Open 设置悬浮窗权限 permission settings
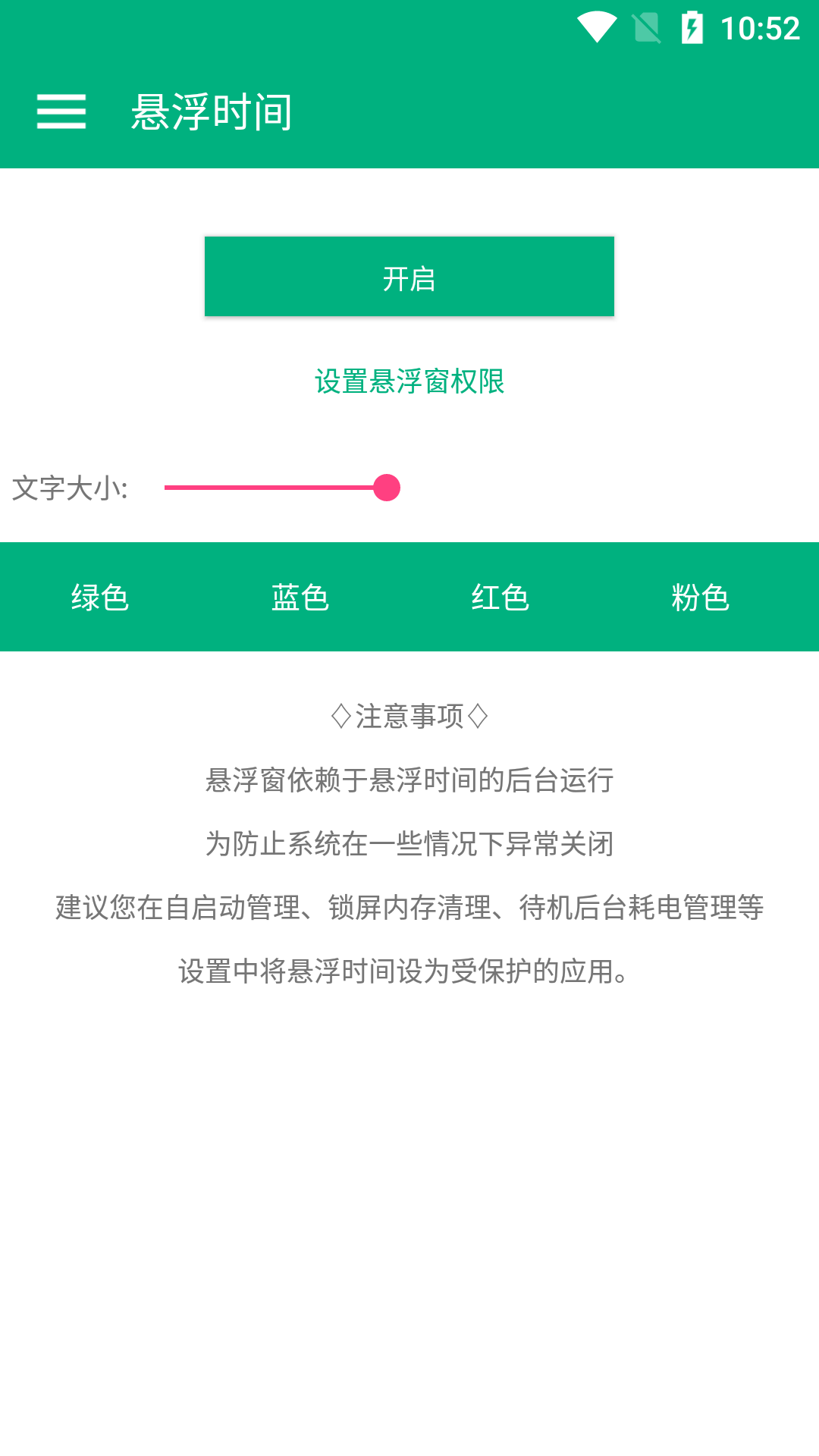Screen dimensions: 819x1456 coord(409,381)
